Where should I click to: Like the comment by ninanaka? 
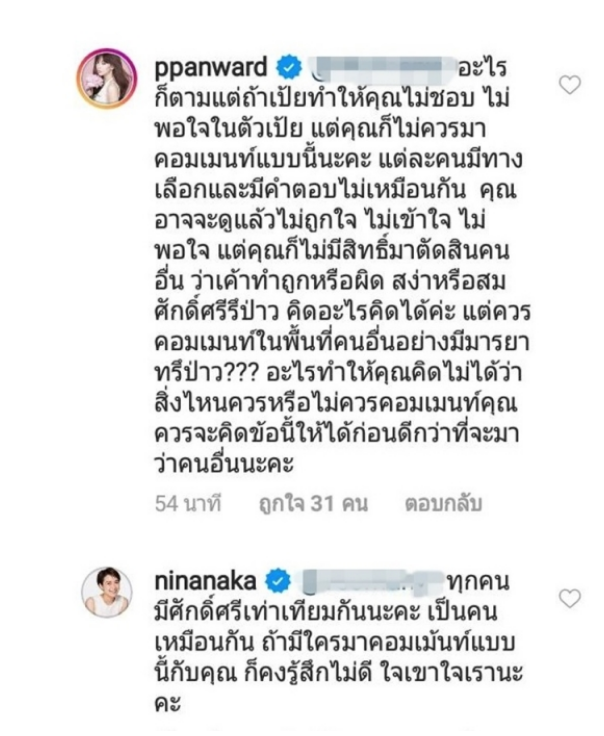click(x=570, y=598)
